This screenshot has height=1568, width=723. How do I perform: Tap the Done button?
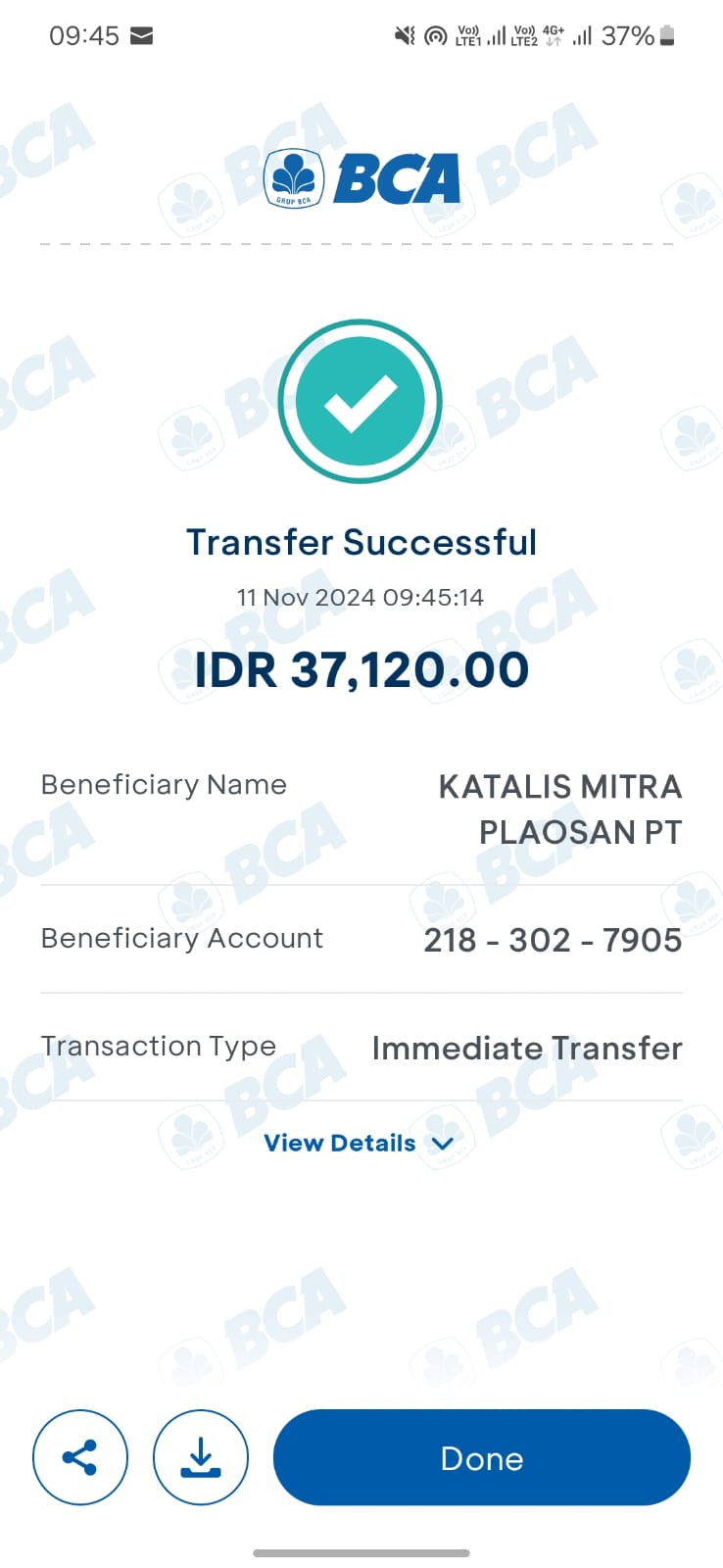[482, 1456]
